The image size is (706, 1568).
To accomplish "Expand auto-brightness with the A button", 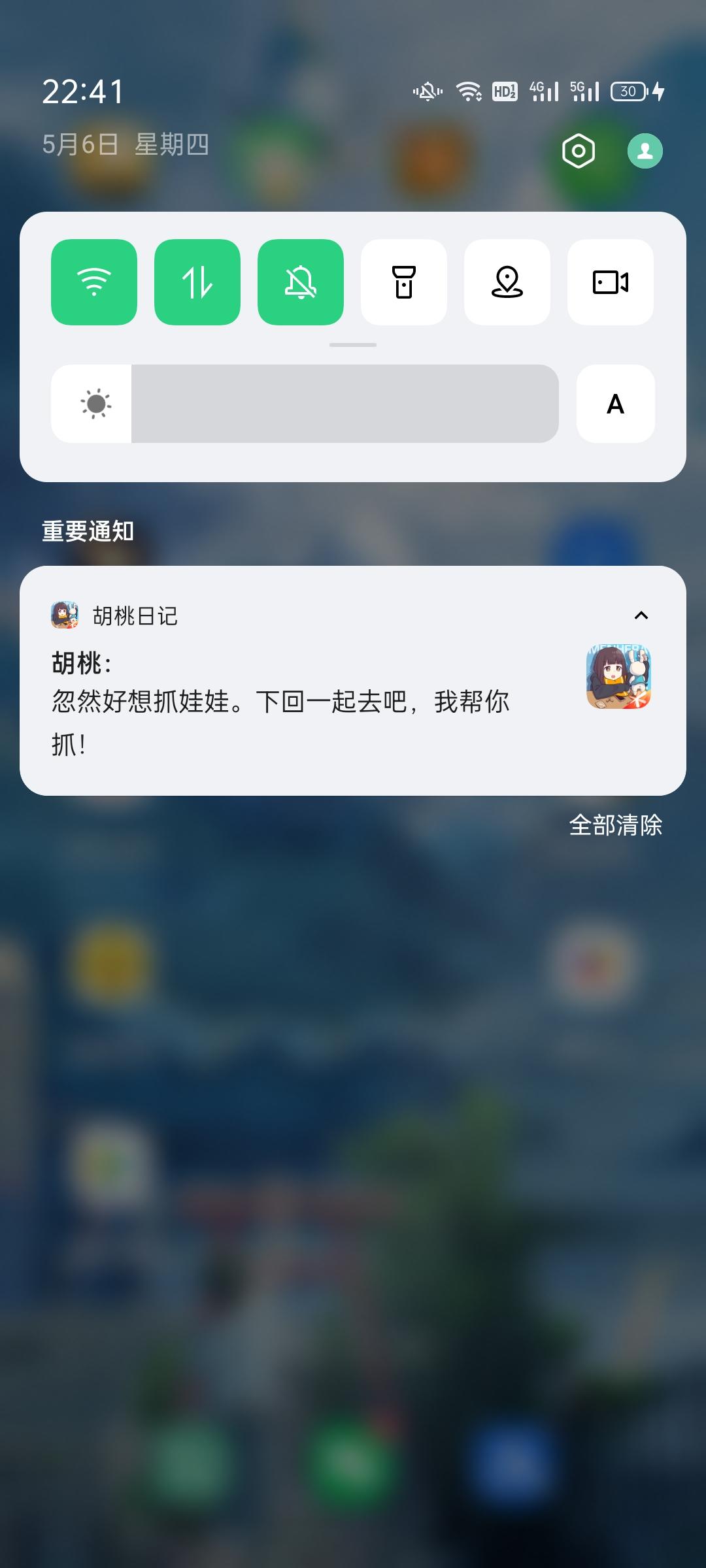I will coord(614,403).
